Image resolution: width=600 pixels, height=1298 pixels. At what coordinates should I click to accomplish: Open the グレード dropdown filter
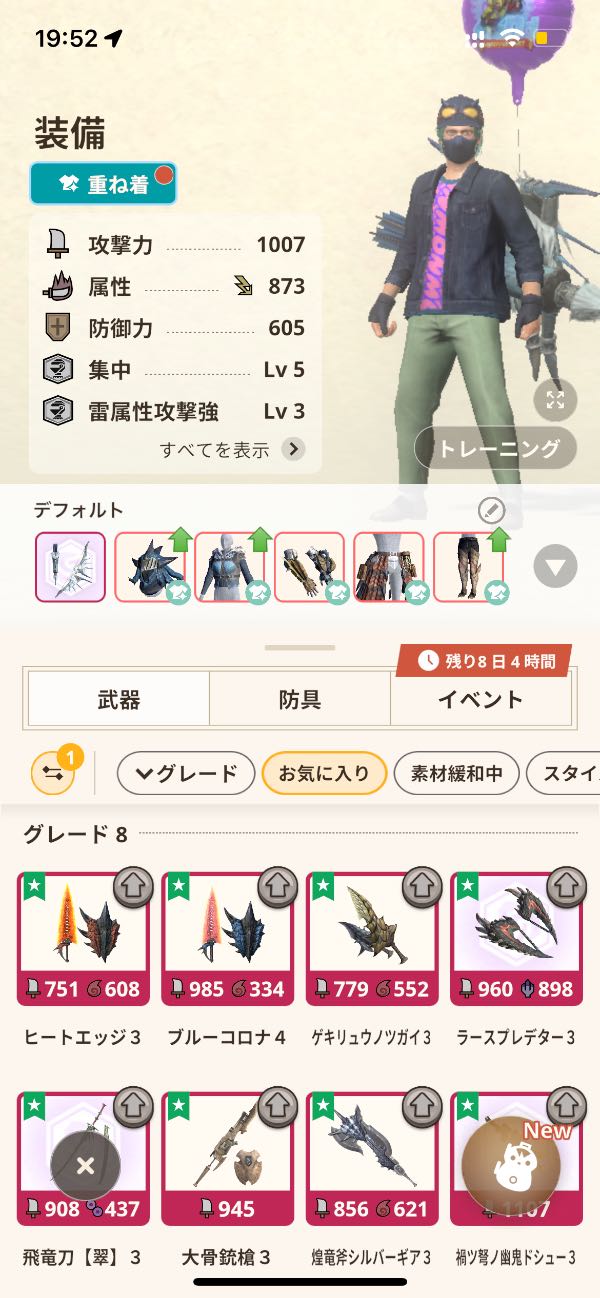coord(186,773)
